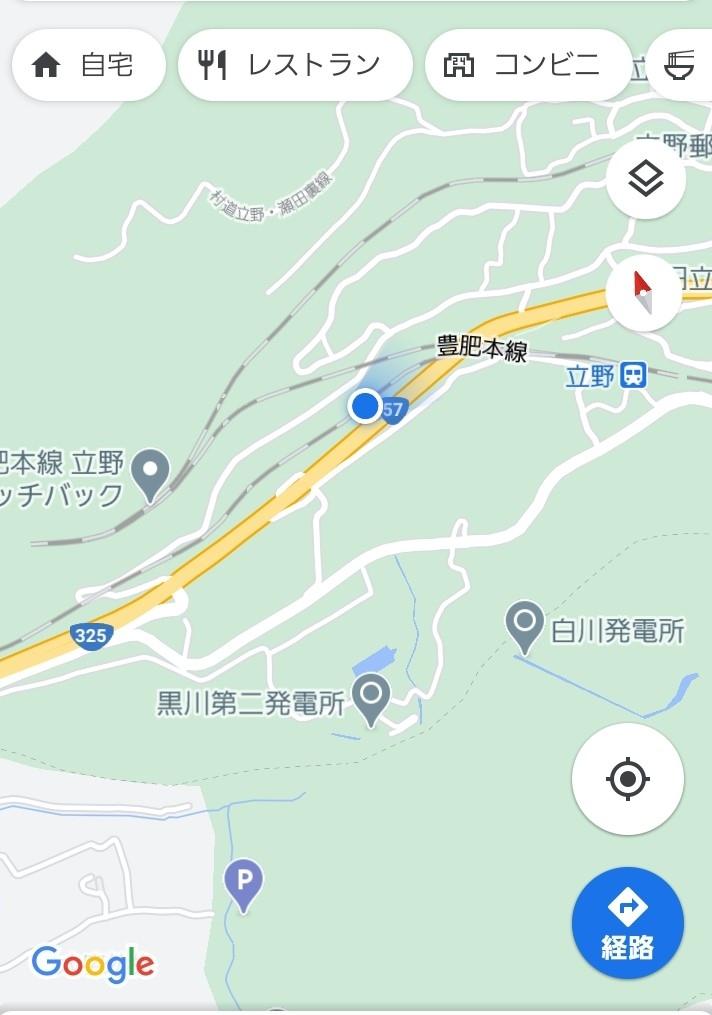Tap the ramen bowl chip
712x1015 pixels.
point(680,65)
